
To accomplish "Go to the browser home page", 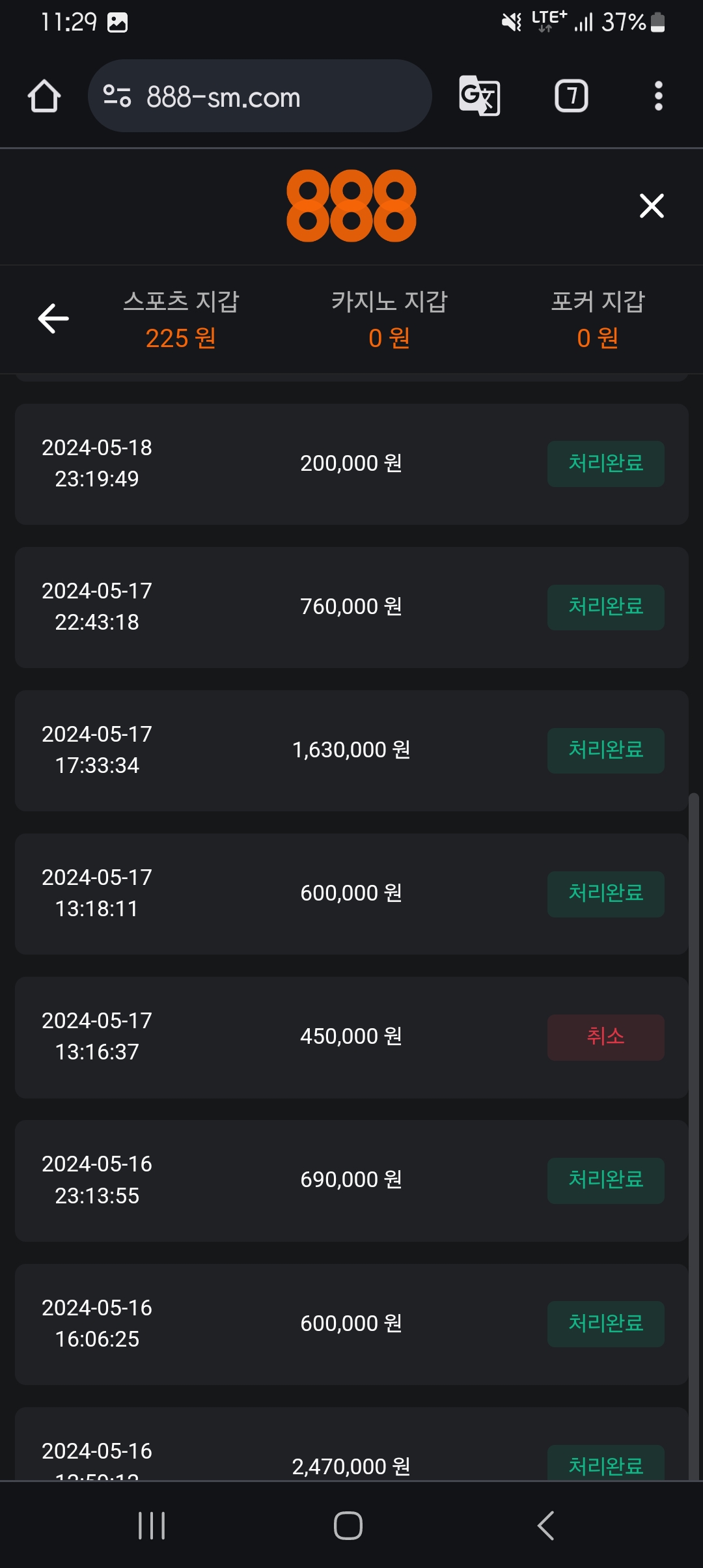I will (44, 96).
